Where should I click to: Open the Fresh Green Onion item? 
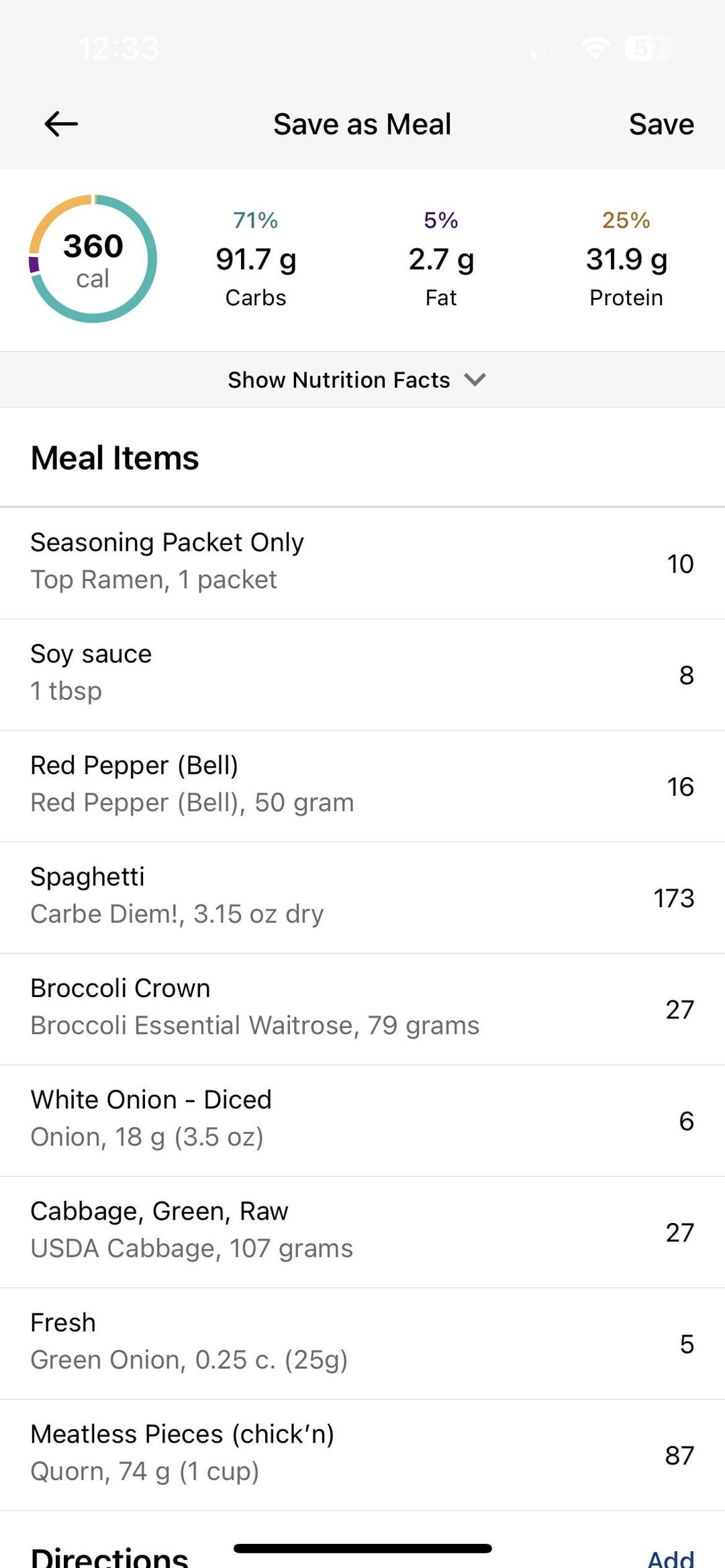click(x=362, y=1343)
